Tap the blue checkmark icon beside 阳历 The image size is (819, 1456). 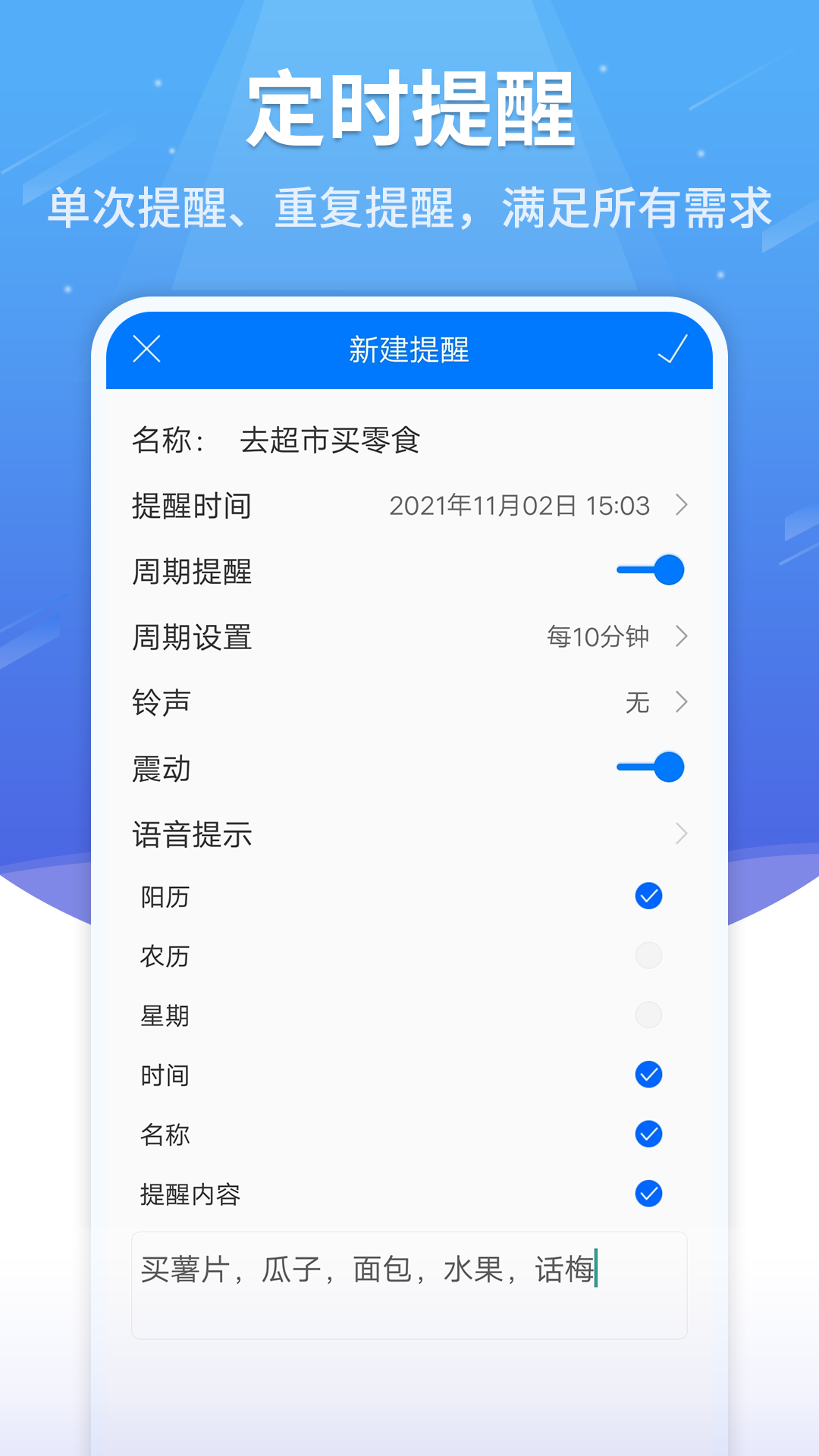(648, 896)
